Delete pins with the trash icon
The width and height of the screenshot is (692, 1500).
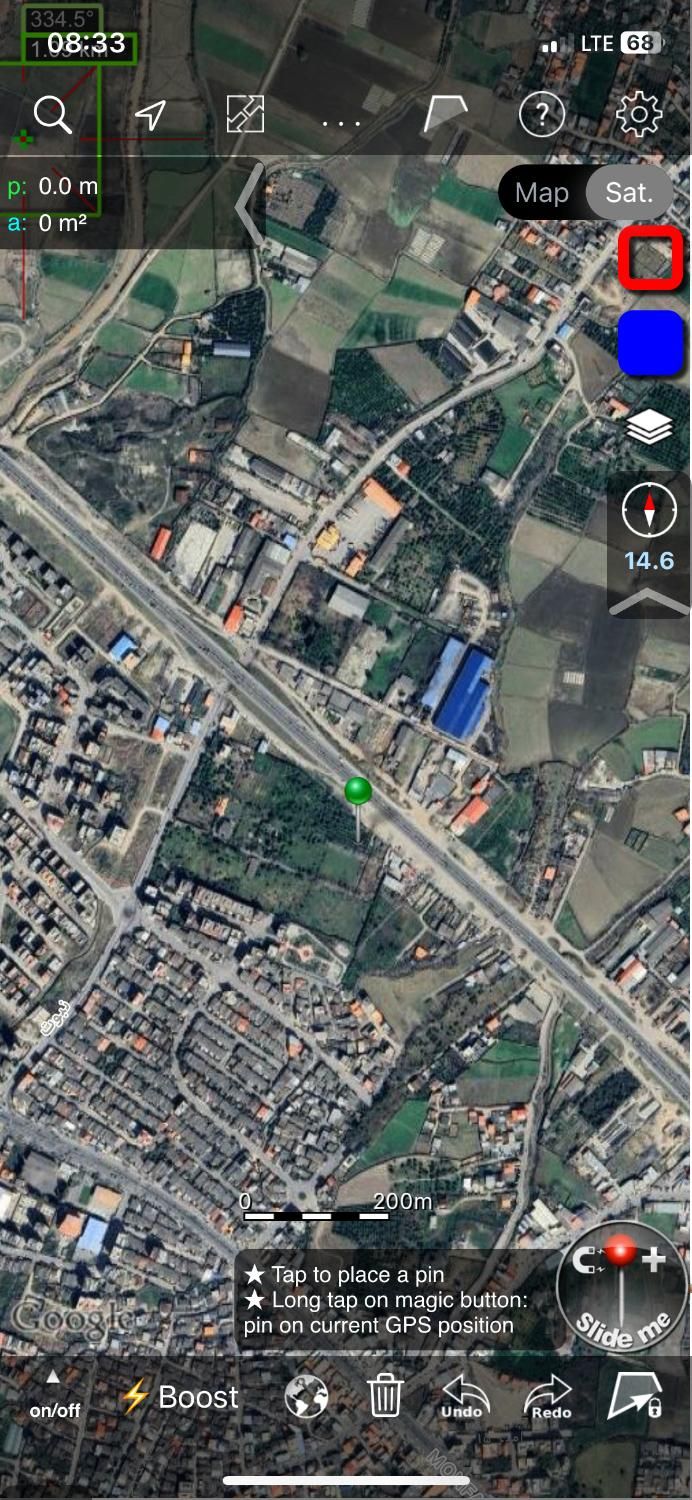pyautogui.click(x=385, y=1396)
